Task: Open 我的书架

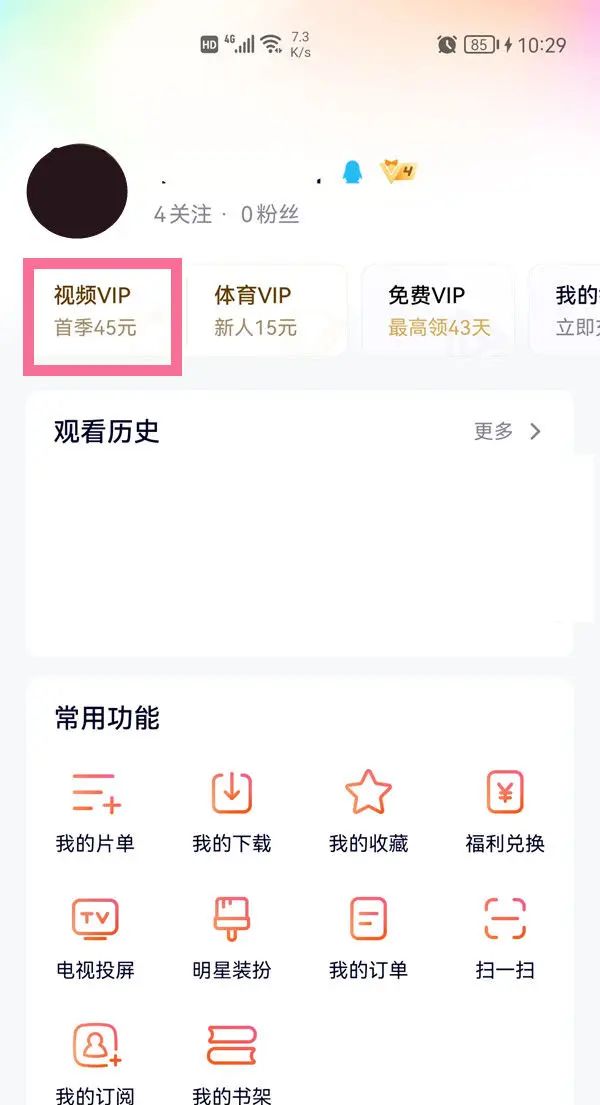Action: 231,1062
